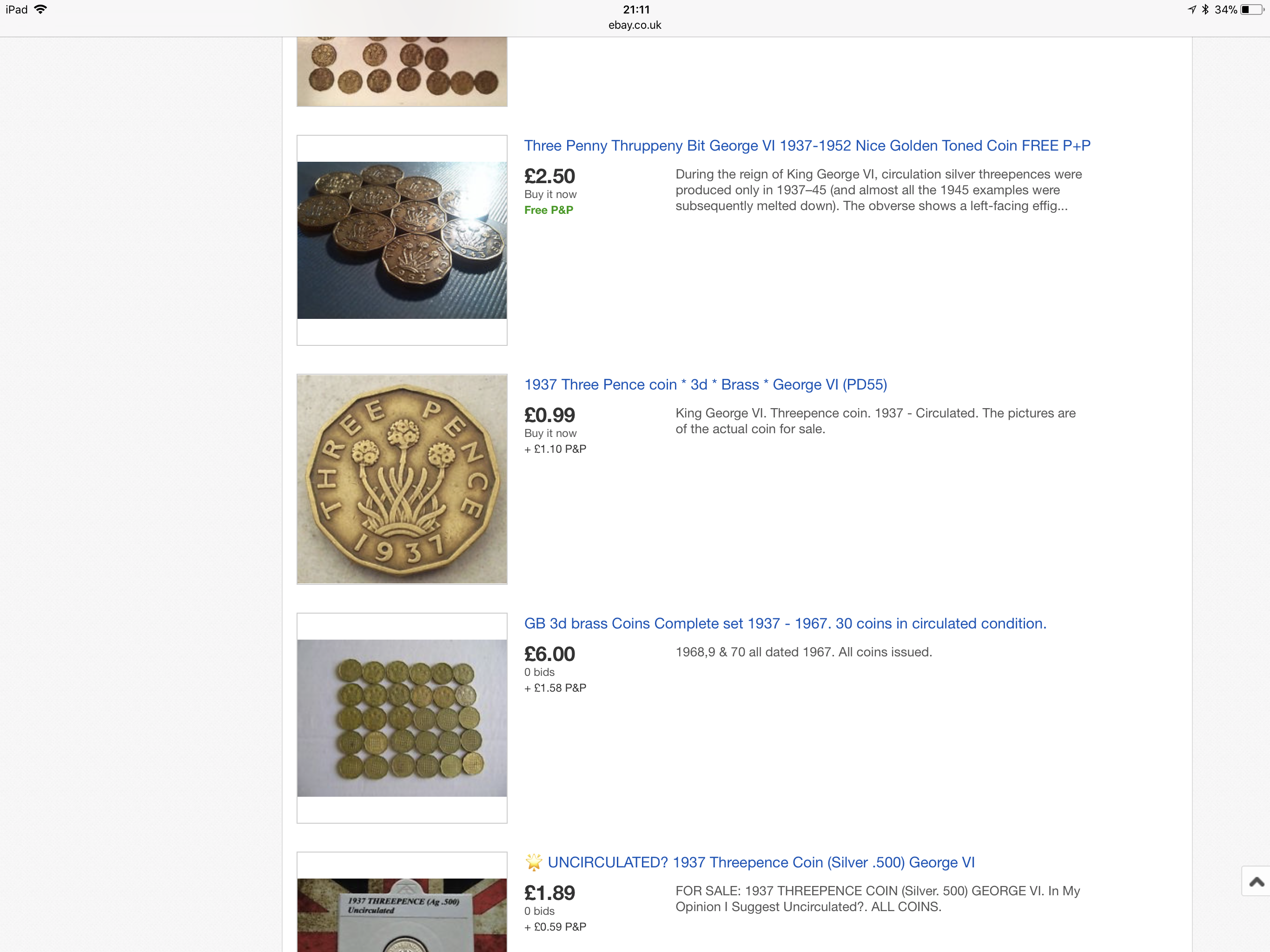The width and height of the screenshot is (1270, 952).
Task: View the 30-coin complete set photo
Action: [x=402, y=718]
